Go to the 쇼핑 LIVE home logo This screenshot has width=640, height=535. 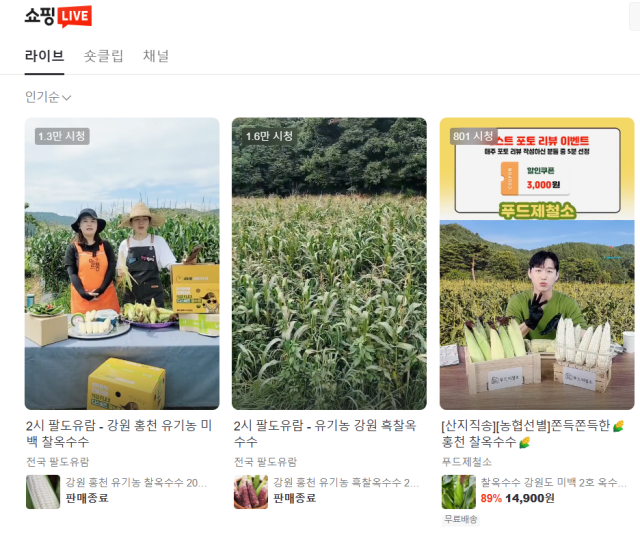(58, 16)
